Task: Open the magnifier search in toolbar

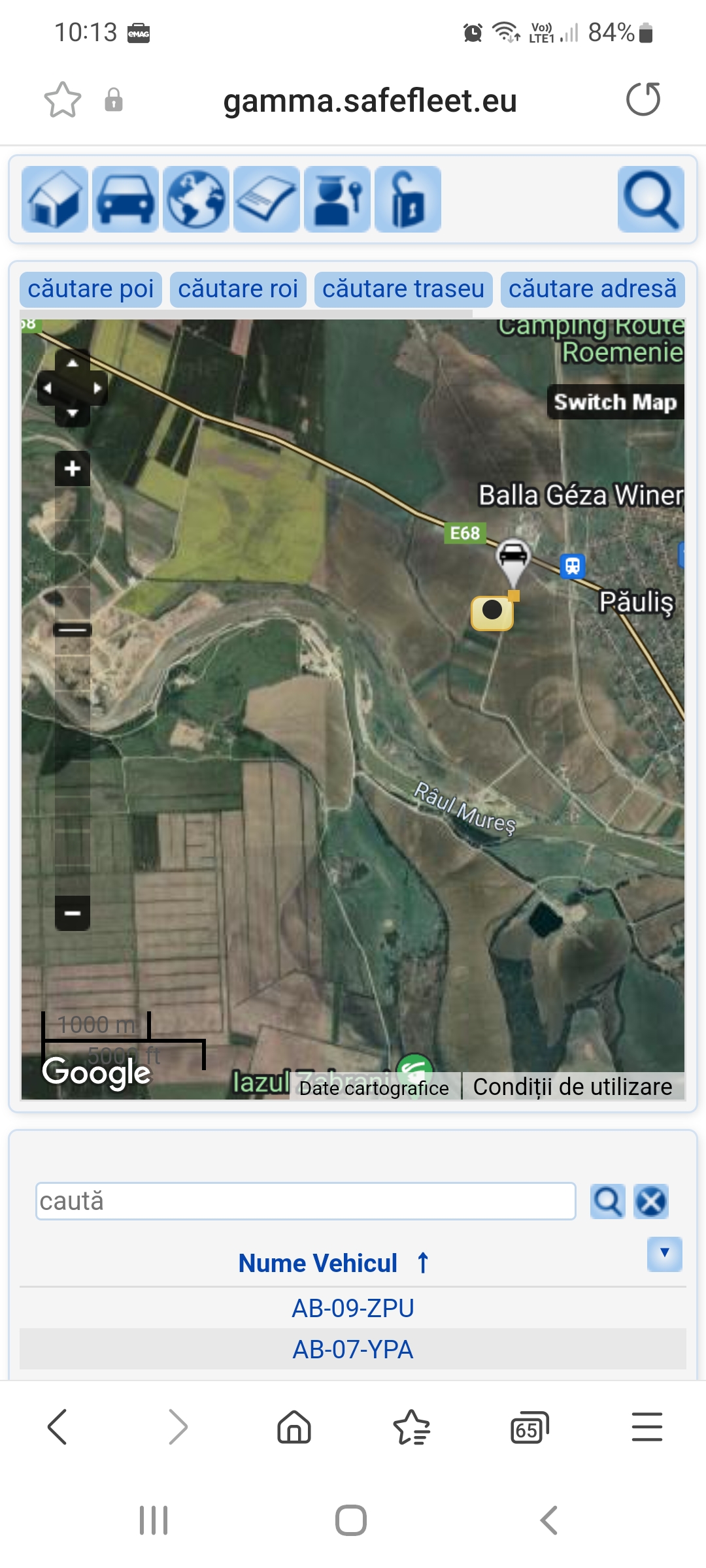Action: coord(650,199)
